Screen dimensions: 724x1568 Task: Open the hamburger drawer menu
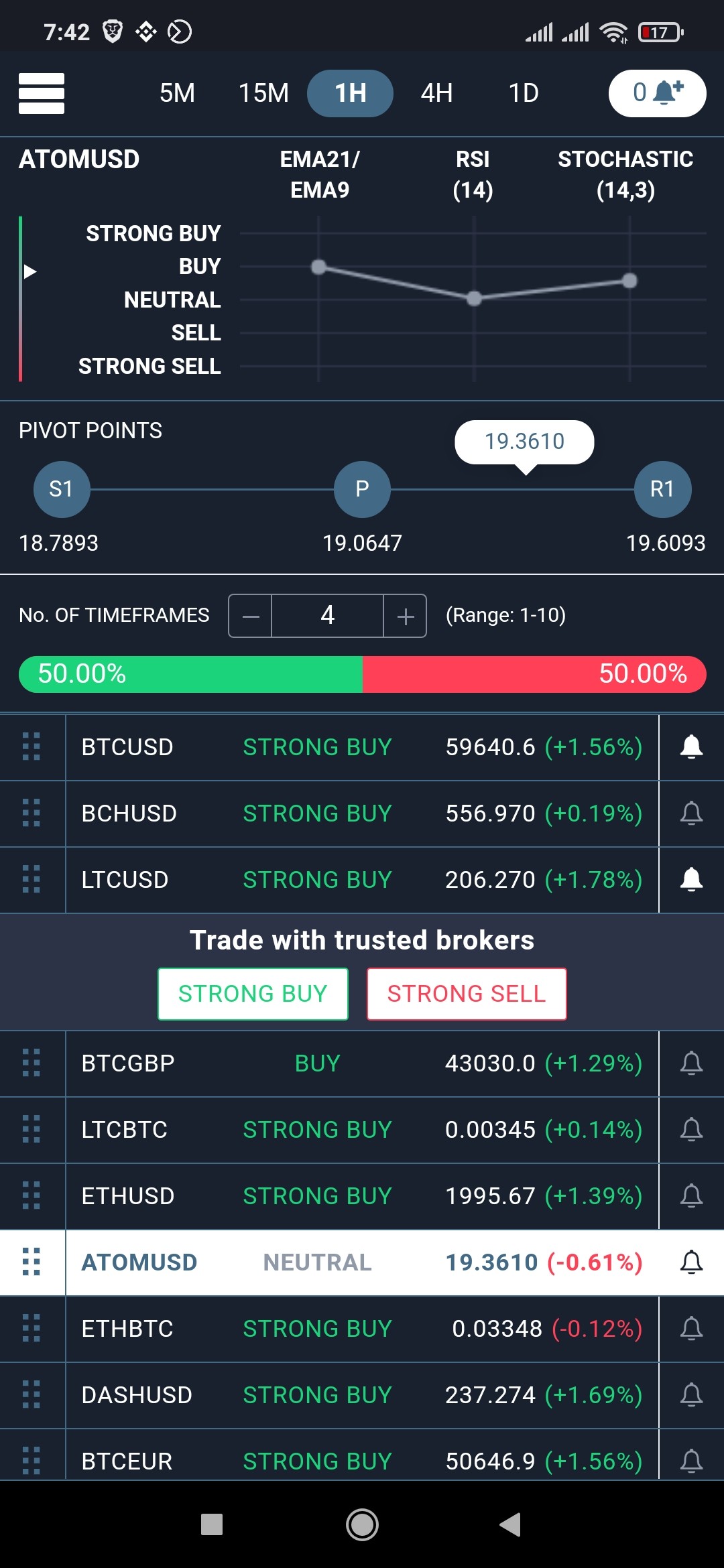pyautogui.click(x=42, y=93)
